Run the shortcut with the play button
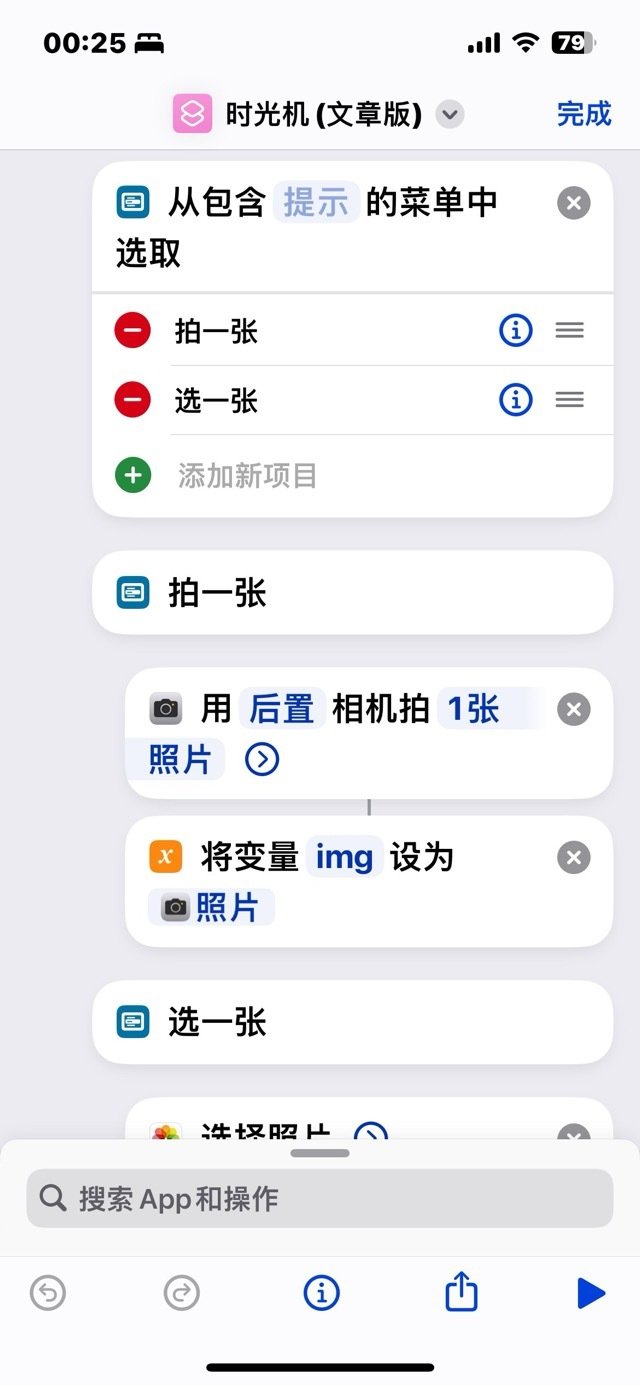Image resolution: width=640 pixels, height=1385 pixels. coord(591,1293)
